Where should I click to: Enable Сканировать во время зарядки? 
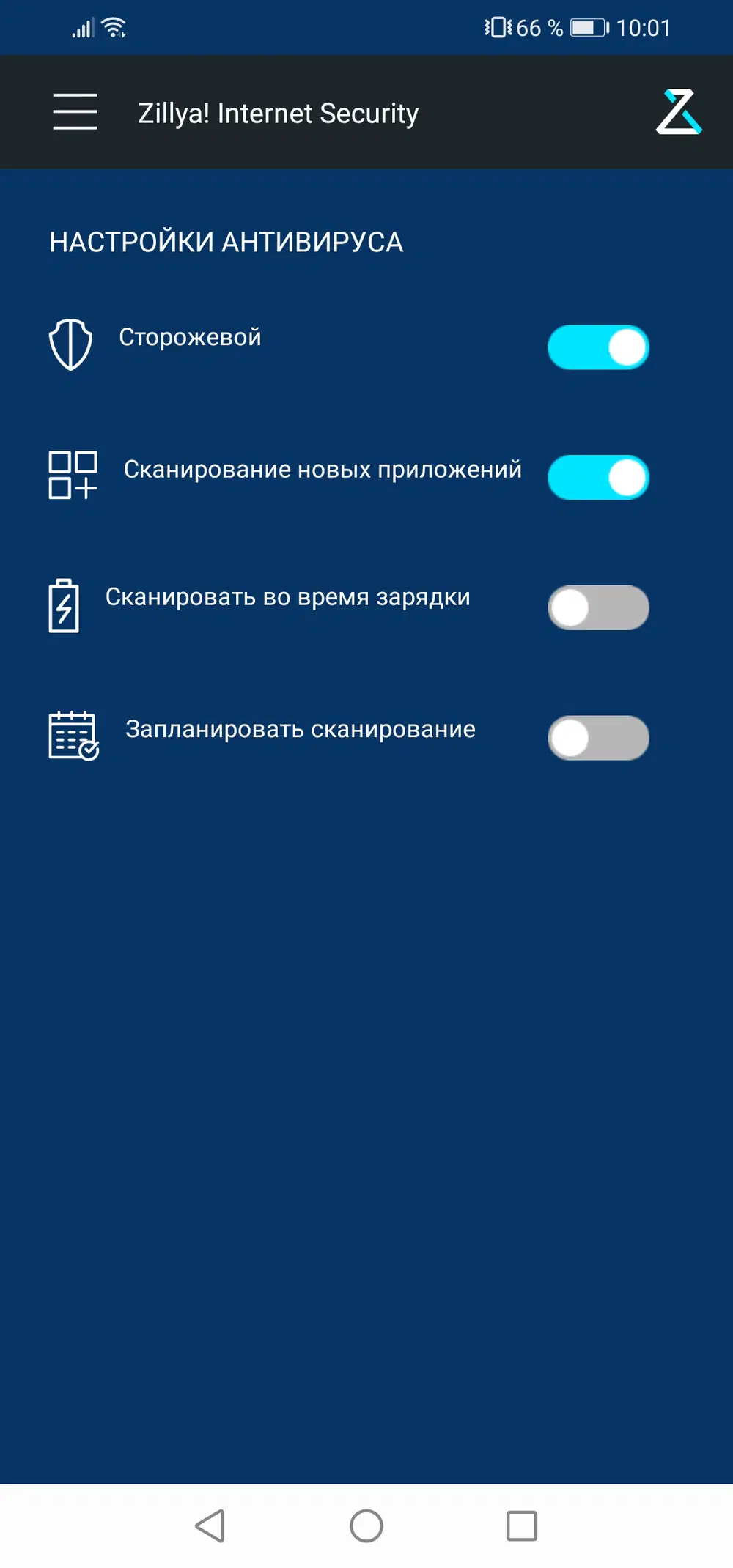point(598,607)
